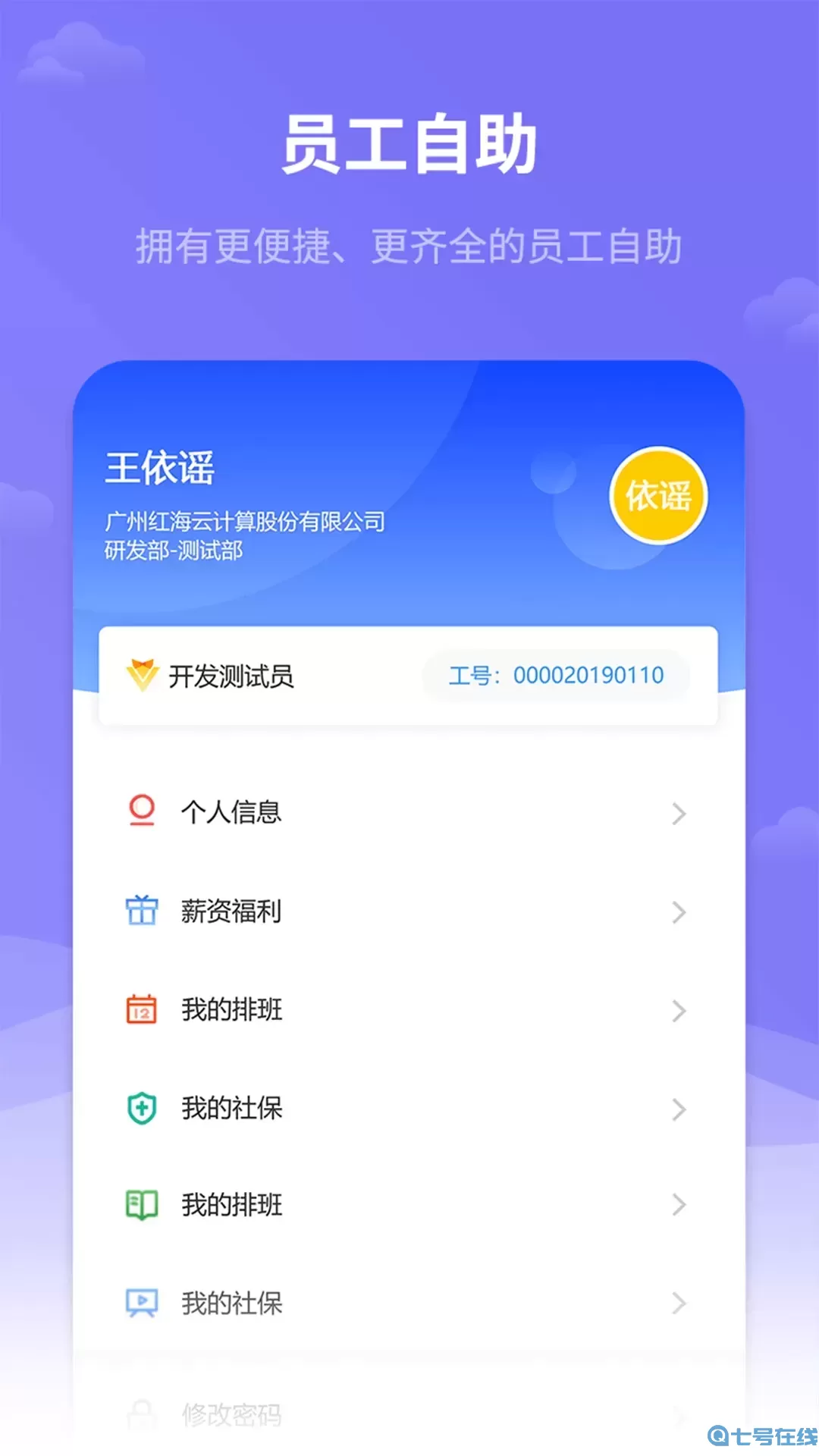Click the lock icon beside 修改密码
819x1456 pixels.
140,1413
